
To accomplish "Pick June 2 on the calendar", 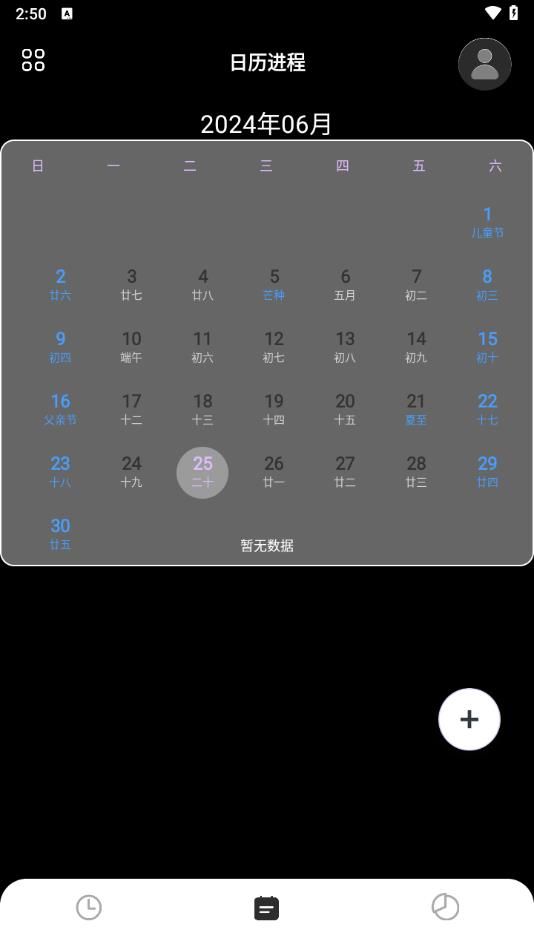I will (60, 285).
